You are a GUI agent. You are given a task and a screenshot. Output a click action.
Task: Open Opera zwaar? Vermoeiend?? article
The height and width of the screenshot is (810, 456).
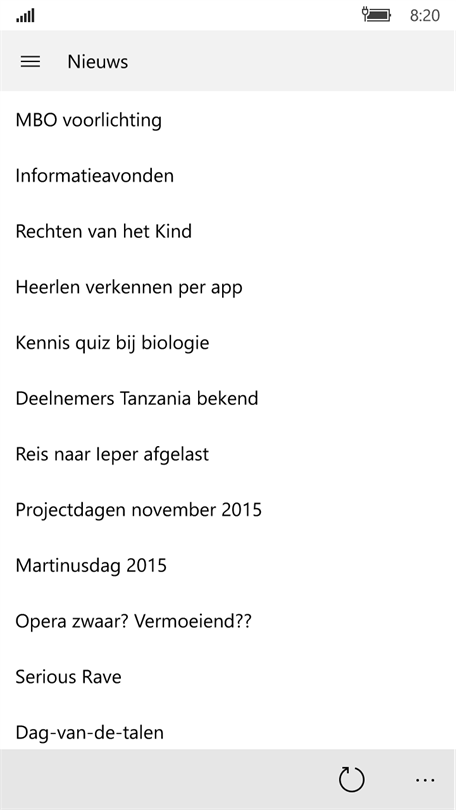point(228,622)
